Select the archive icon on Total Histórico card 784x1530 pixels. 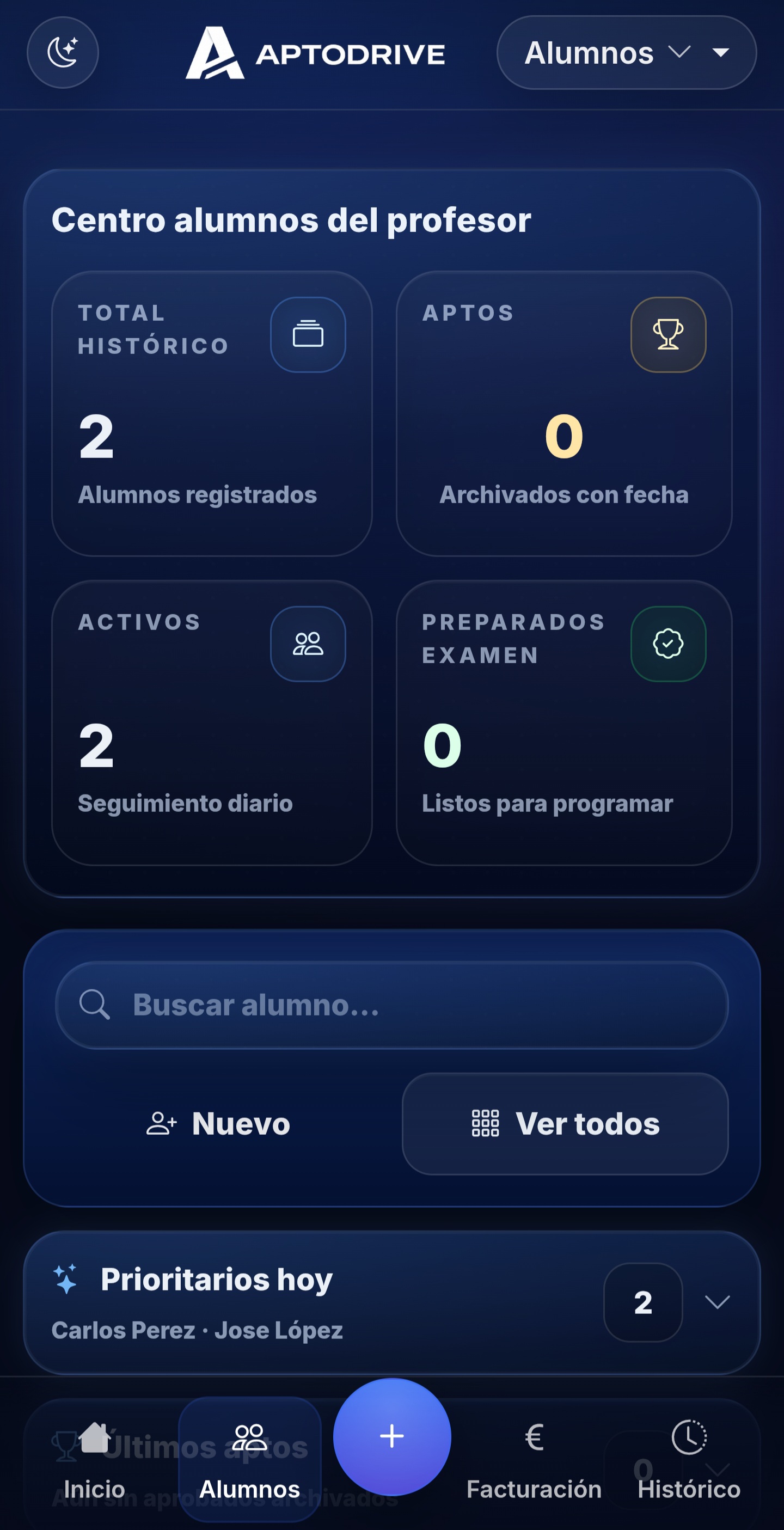pos(308,334)
